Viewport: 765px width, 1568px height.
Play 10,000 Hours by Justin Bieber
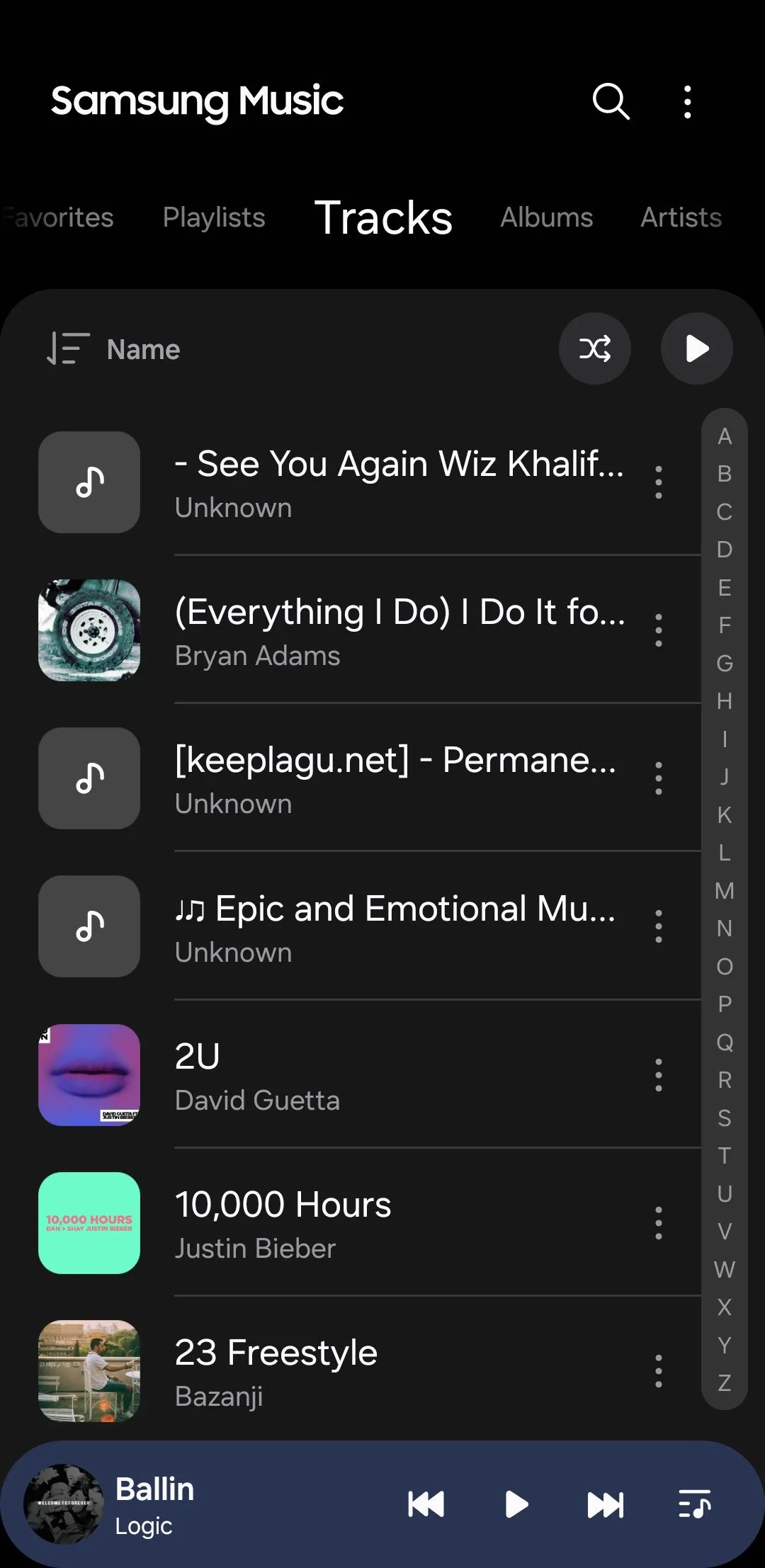(x=397, y=1223)
